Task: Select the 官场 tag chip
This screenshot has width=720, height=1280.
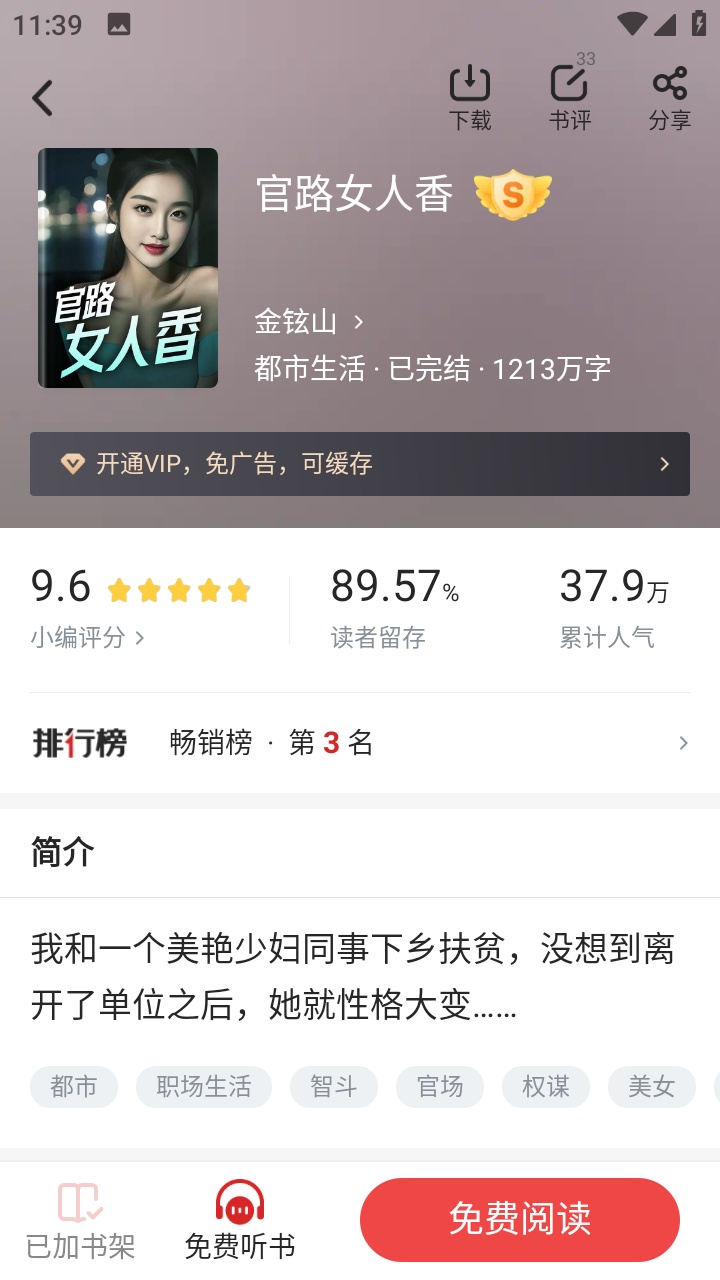Action: click(440, 1087)
